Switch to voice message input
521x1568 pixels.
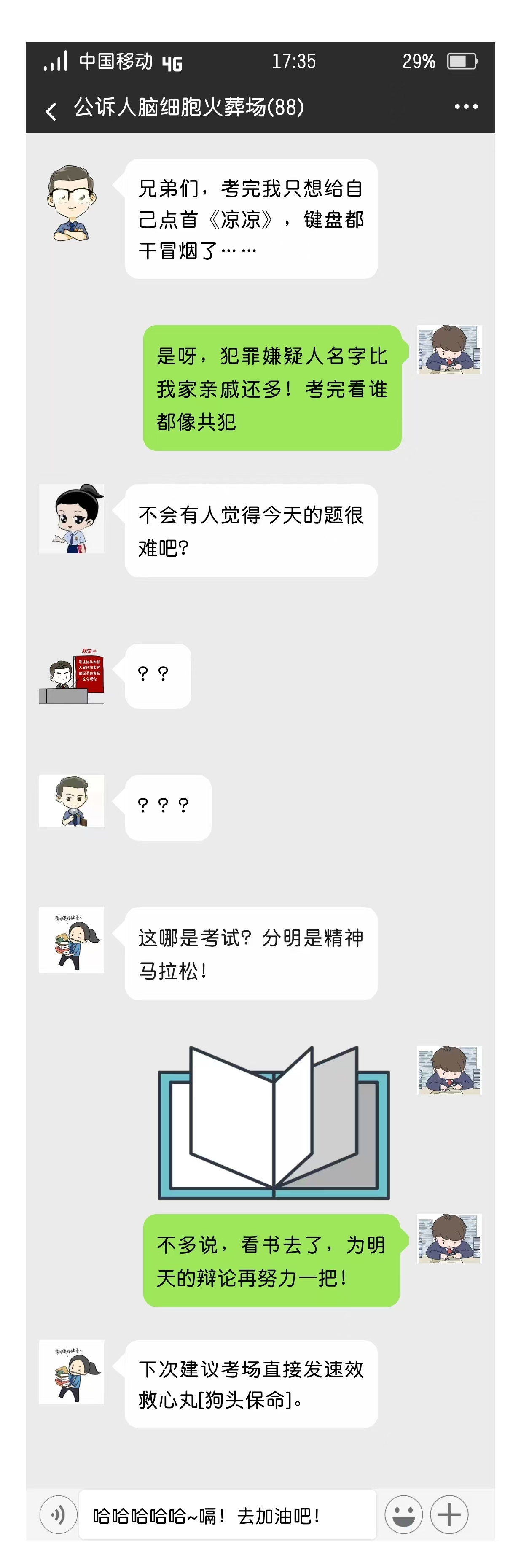[59, 1514]
